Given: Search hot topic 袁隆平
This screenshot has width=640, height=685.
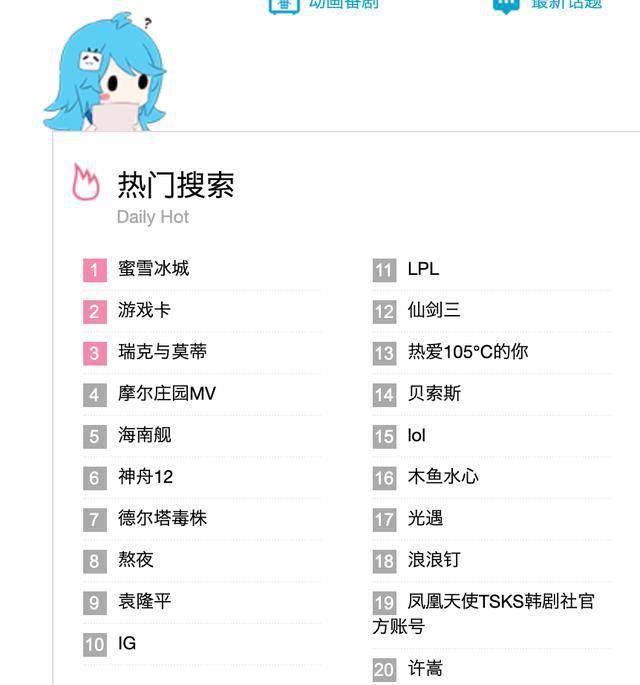Looking at the screenshot, I should coord(144,602).
